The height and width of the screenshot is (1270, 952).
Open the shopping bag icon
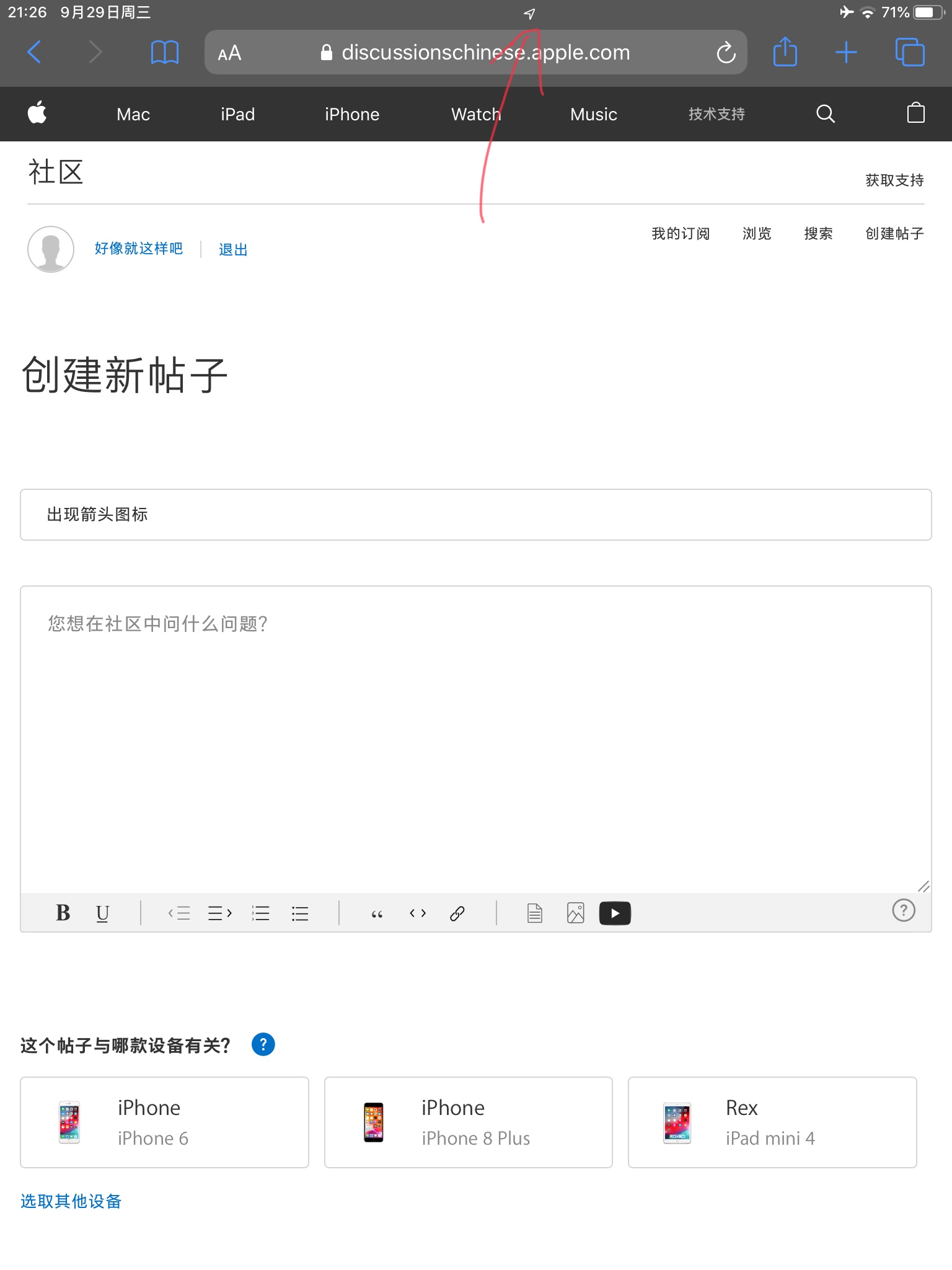915,114
